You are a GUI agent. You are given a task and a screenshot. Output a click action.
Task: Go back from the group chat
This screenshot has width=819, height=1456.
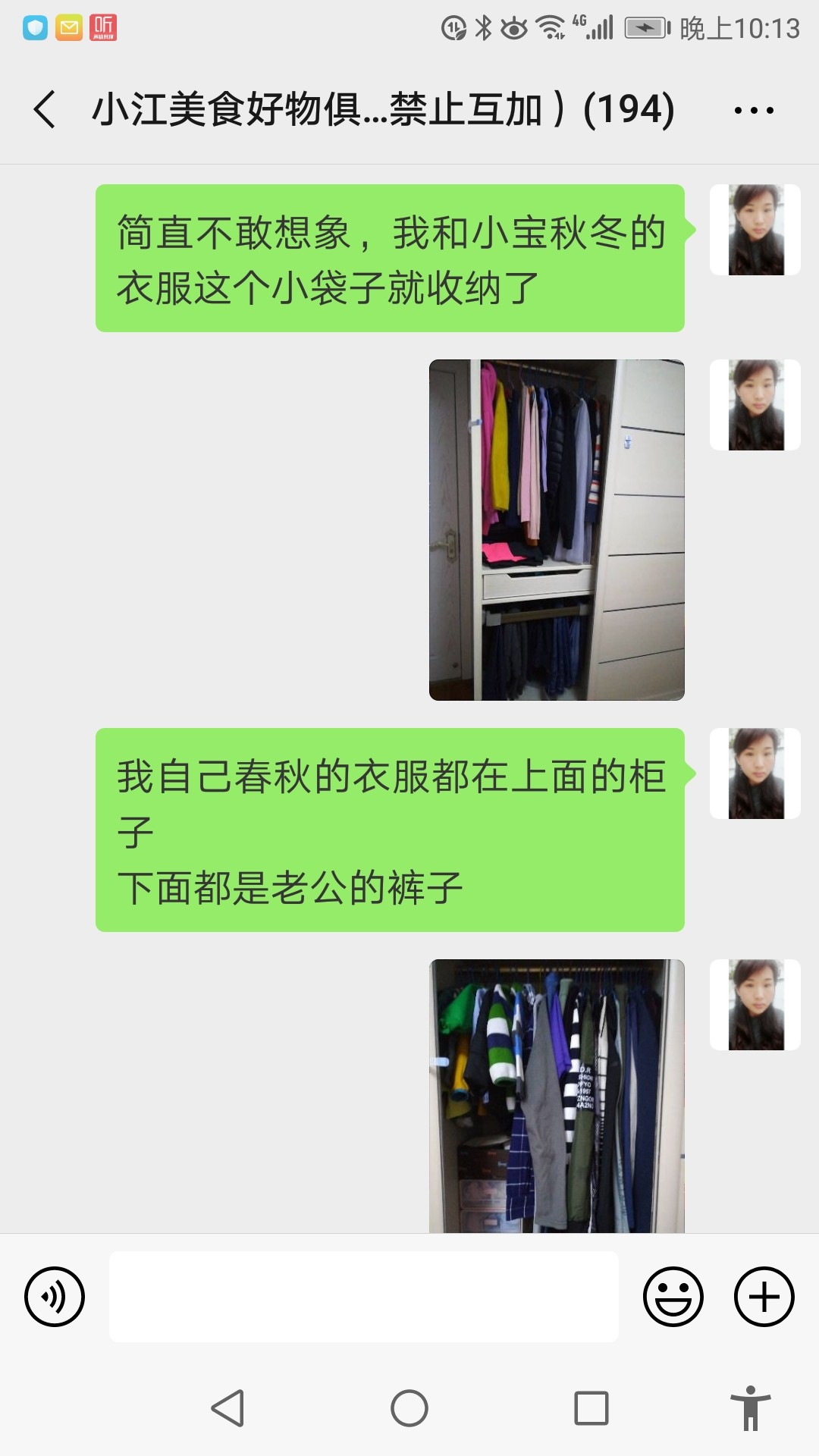click(x=45, y=109)
